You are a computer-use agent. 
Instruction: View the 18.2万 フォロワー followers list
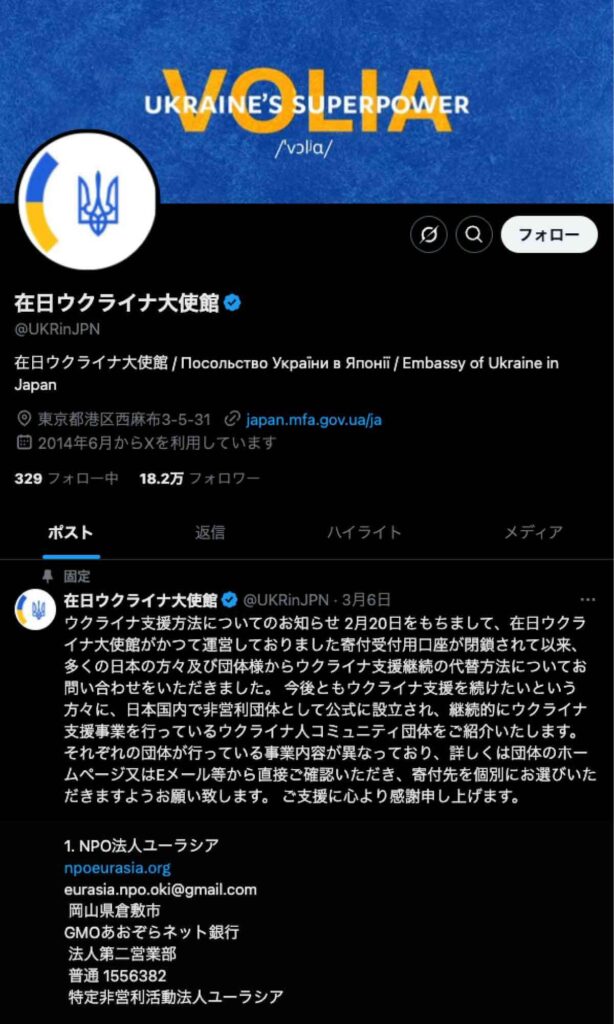(x=199, y=478)
